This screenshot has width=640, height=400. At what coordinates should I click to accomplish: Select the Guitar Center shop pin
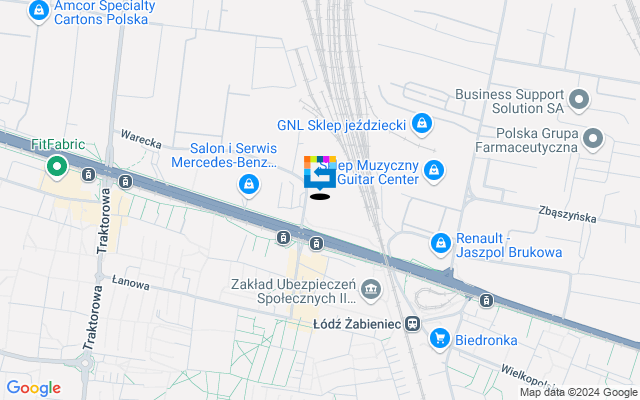pyautogui.click(x=433, y=170)
